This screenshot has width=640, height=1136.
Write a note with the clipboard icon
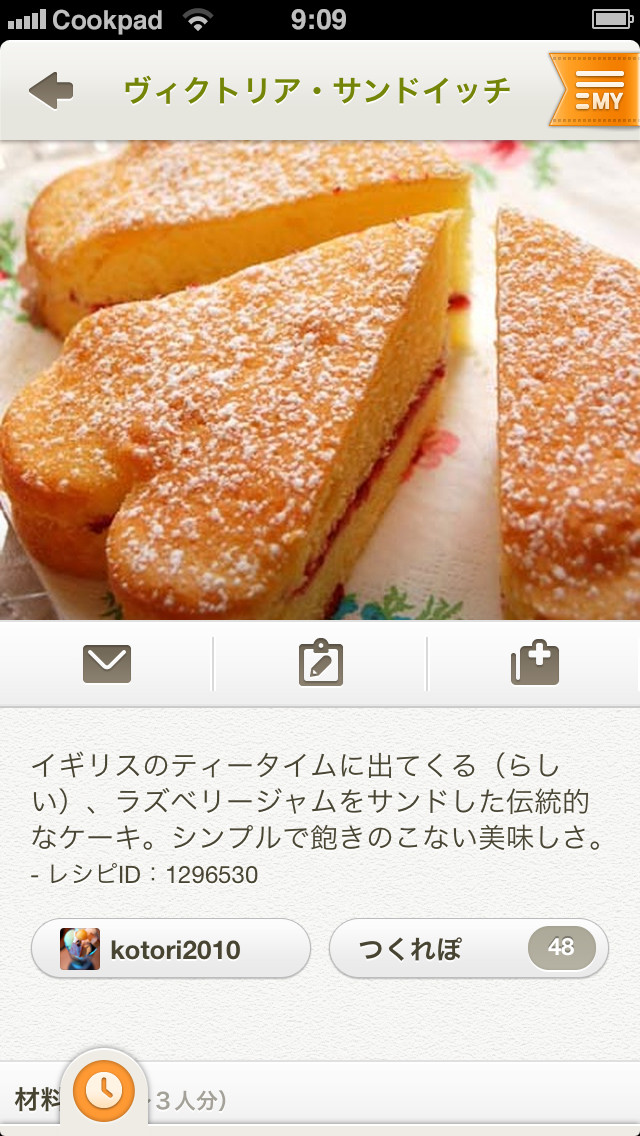pos(320,664)
